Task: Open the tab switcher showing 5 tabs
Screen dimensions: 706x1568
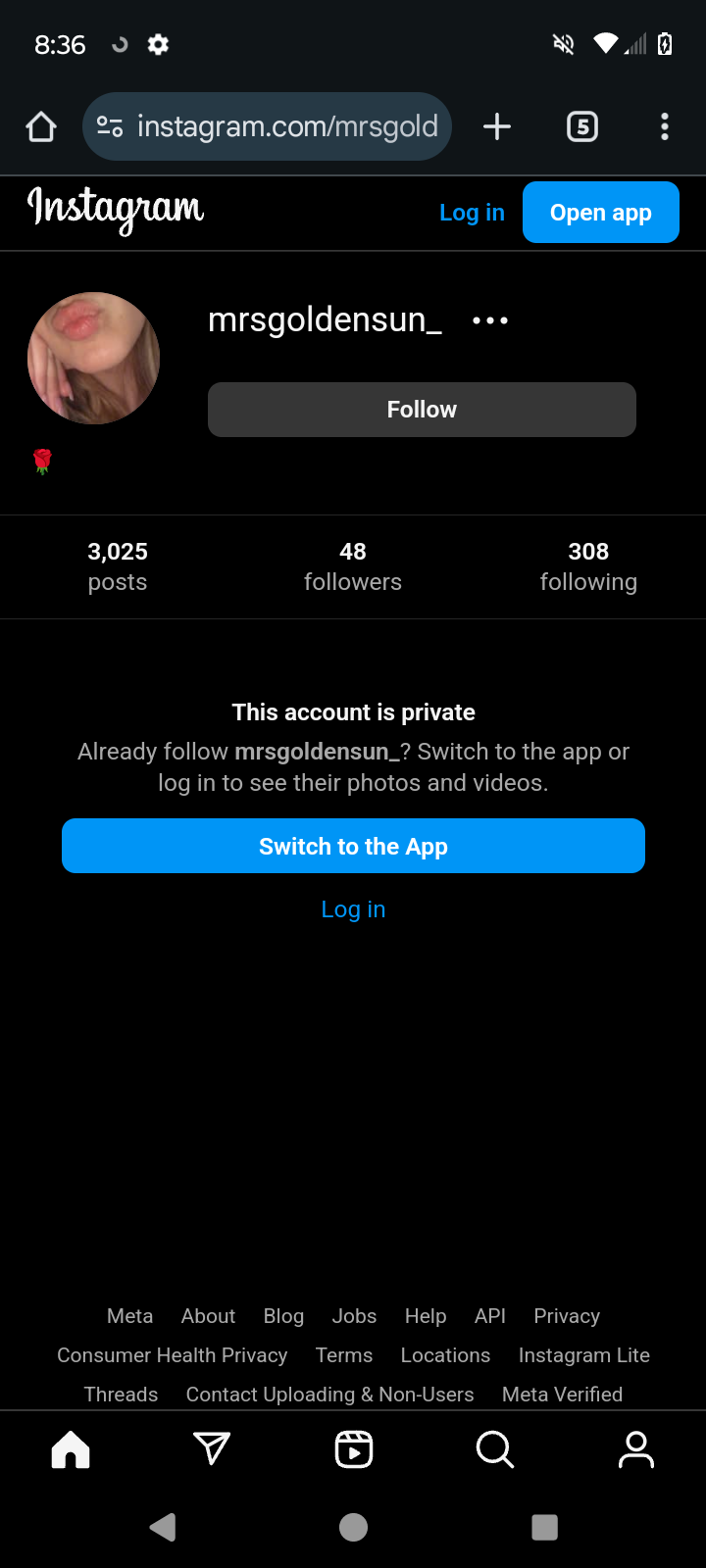Action: click(582, 126)
